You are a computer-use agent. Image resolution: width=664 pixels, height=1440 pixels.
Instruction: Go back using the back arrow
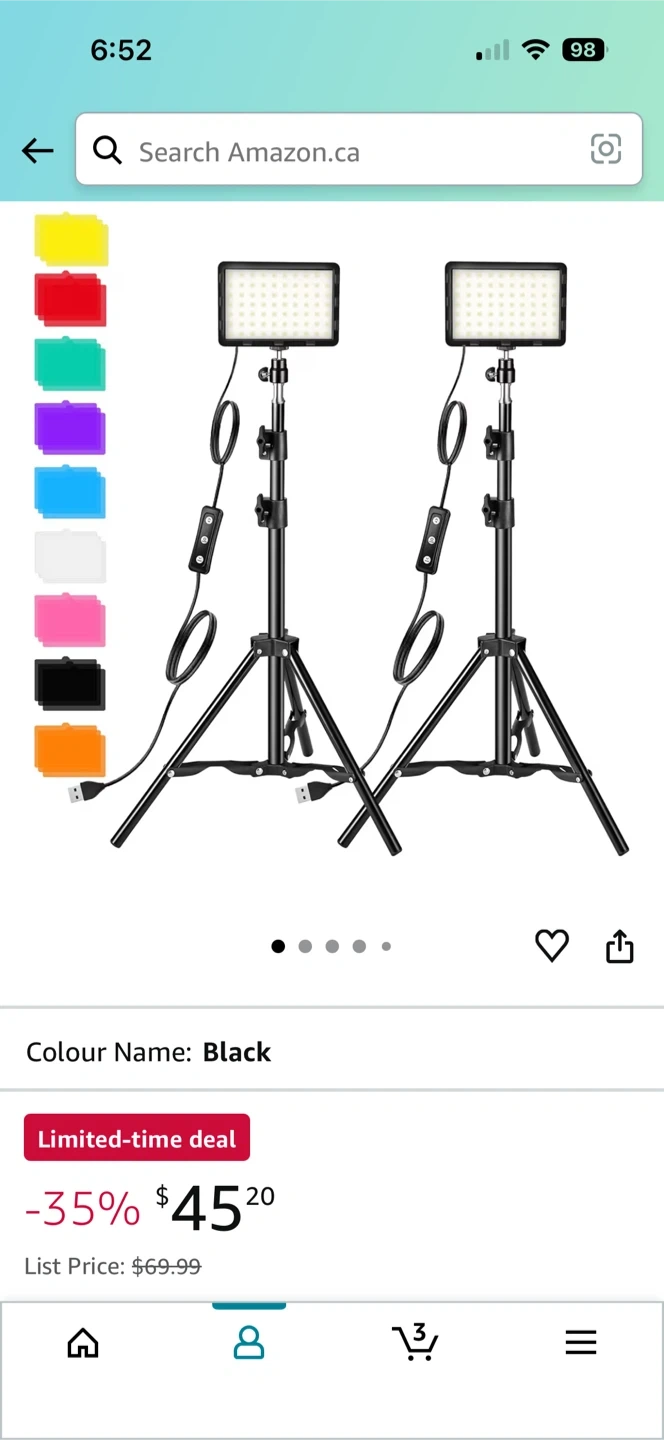coord(38,151)
